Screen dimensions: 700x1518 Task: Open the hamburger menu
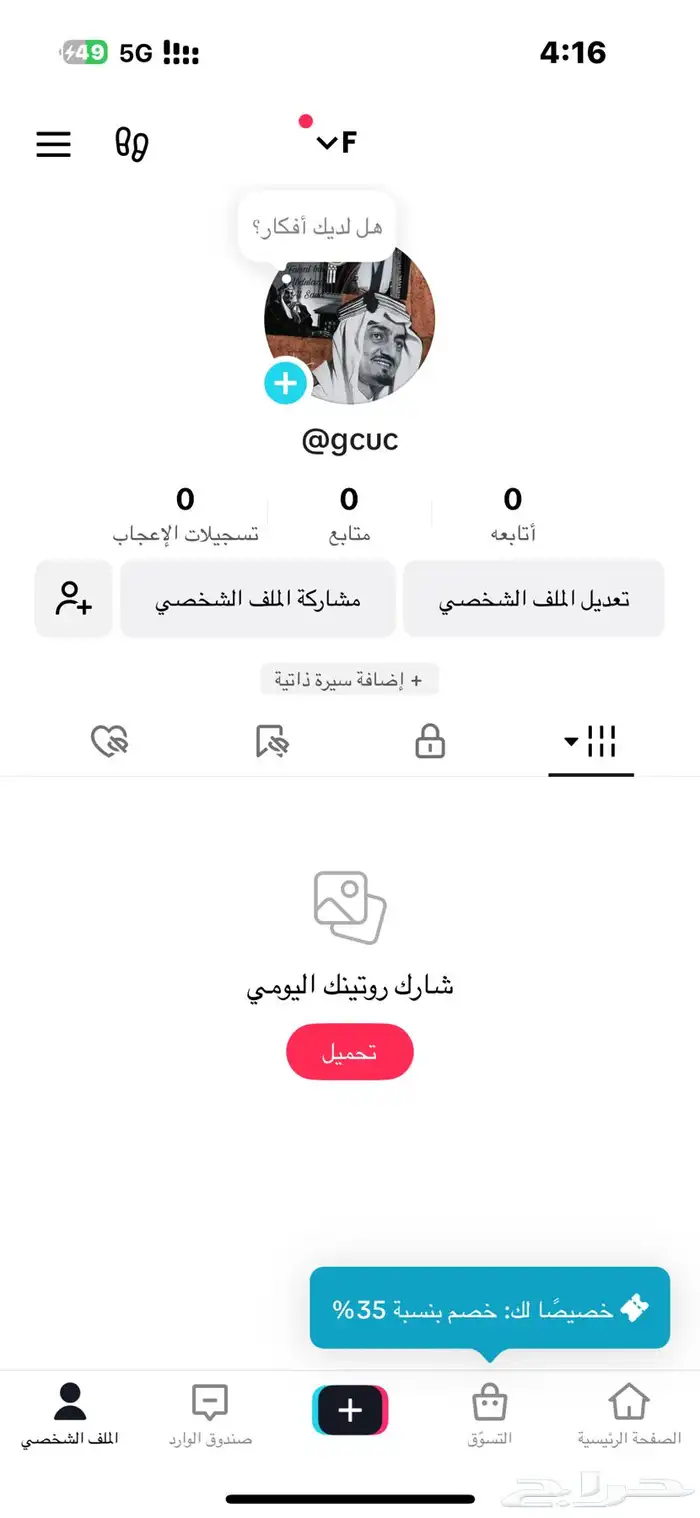pyautogui.click(x=54, y=144)
